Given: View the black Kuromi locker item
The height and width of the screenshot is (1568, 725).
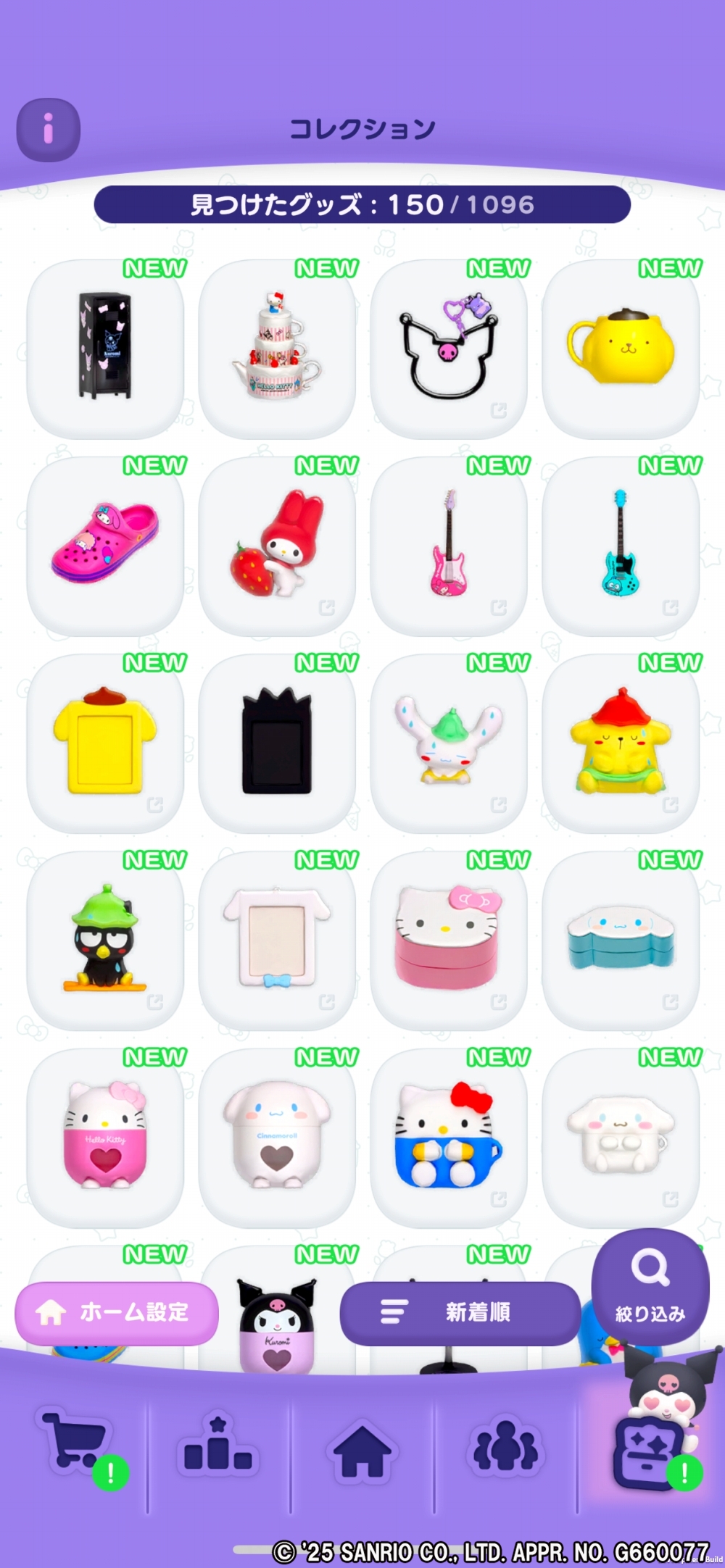Looking at the screenshot, I should pos(105,348).
